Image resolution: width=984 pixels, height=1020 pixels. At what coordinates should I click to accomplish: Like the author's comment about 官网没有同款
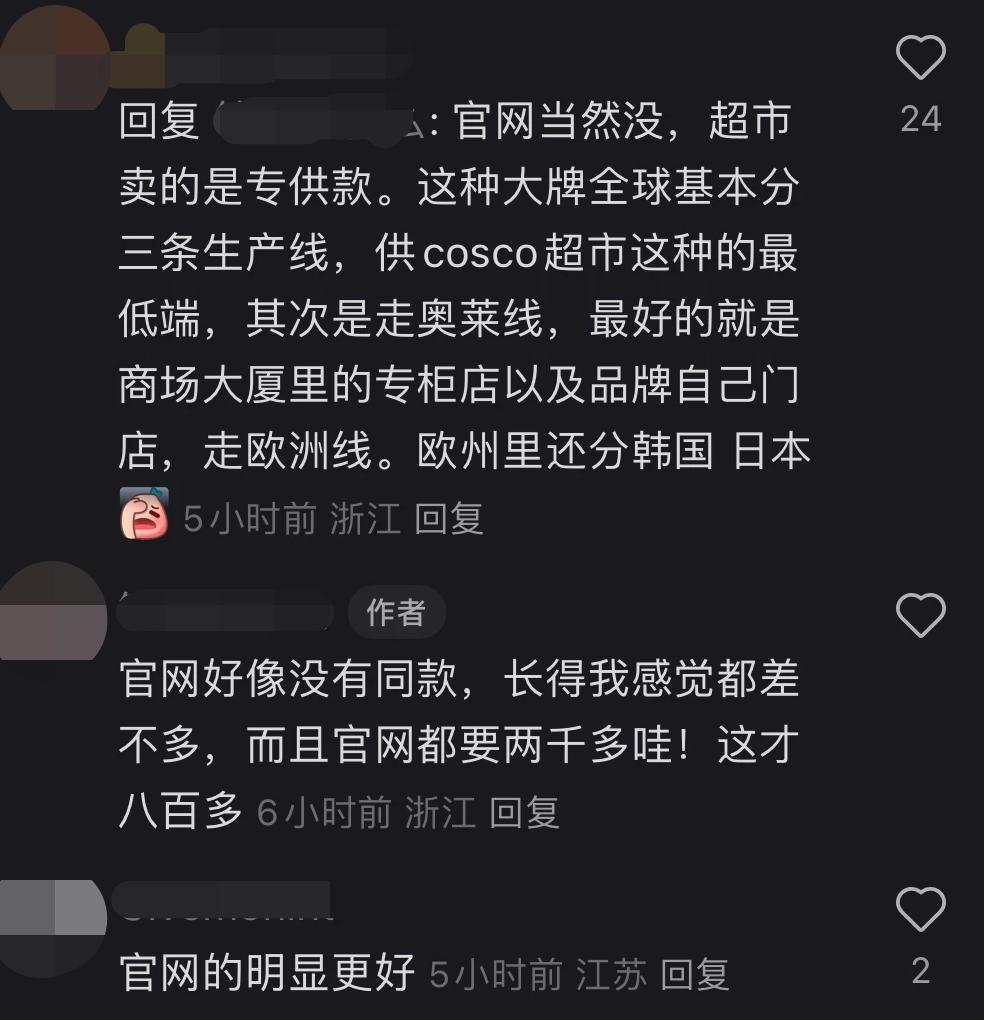[x=920, y=615]
